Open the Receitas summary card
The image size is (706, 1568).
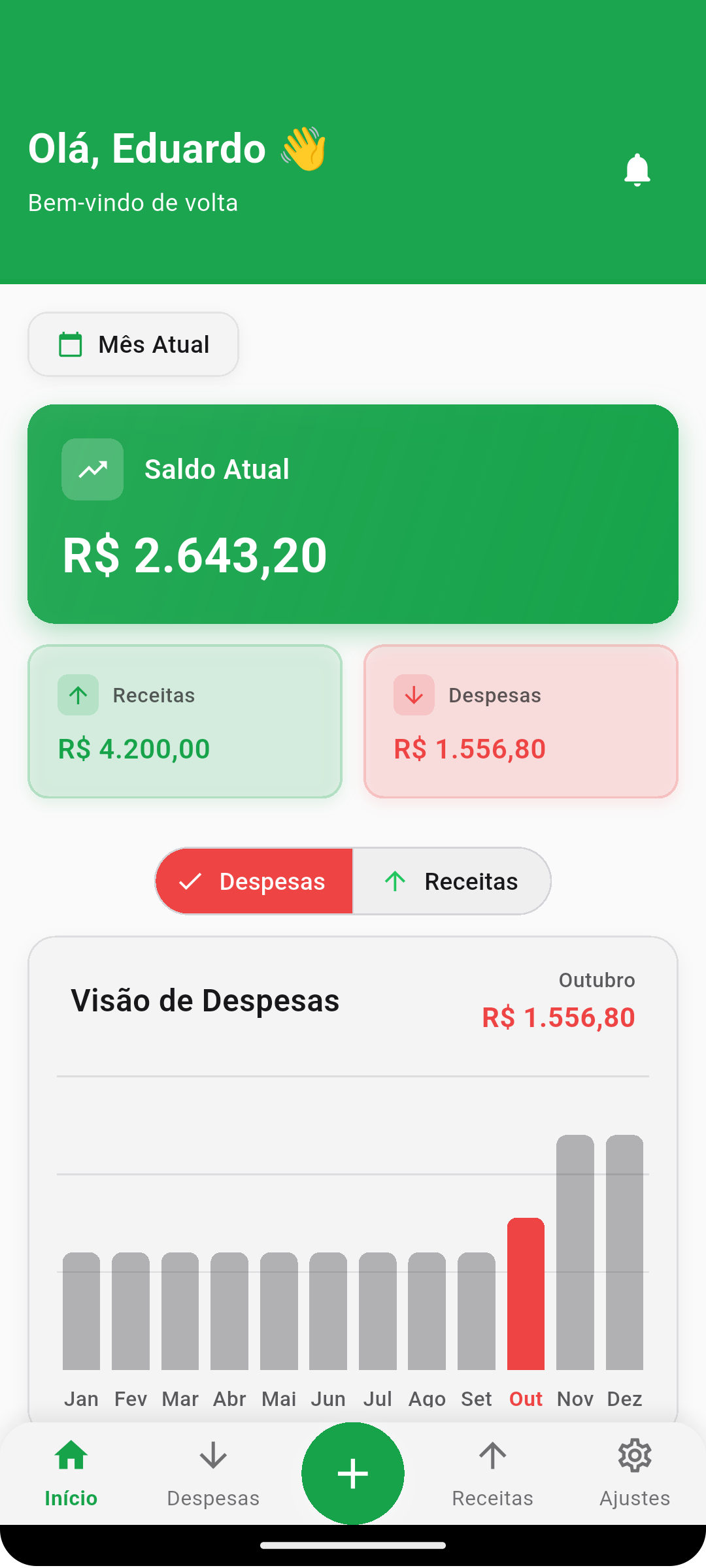coord(185,721)
